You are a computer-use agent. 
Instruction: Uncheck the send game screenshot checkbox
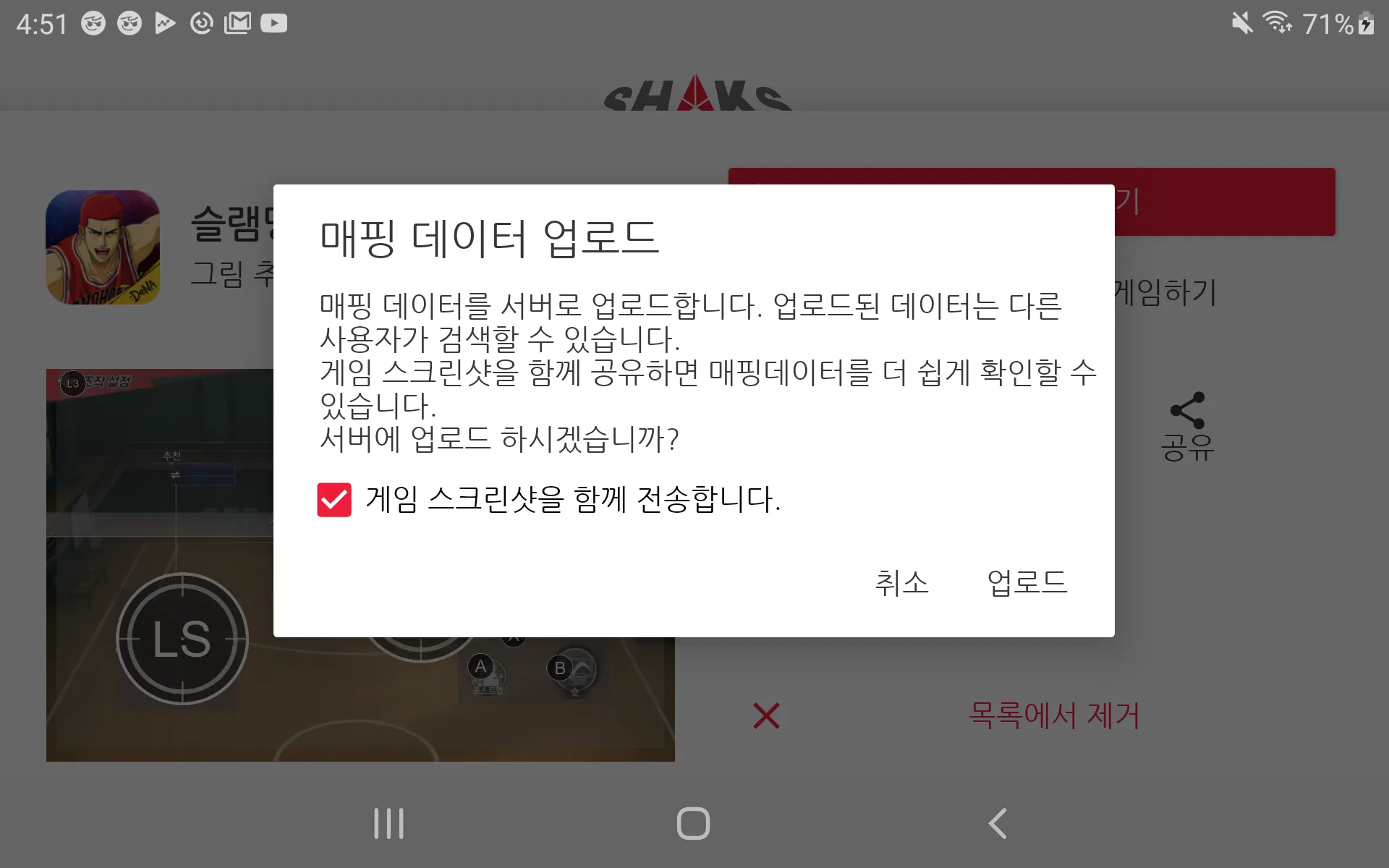[x=334, y=500]
